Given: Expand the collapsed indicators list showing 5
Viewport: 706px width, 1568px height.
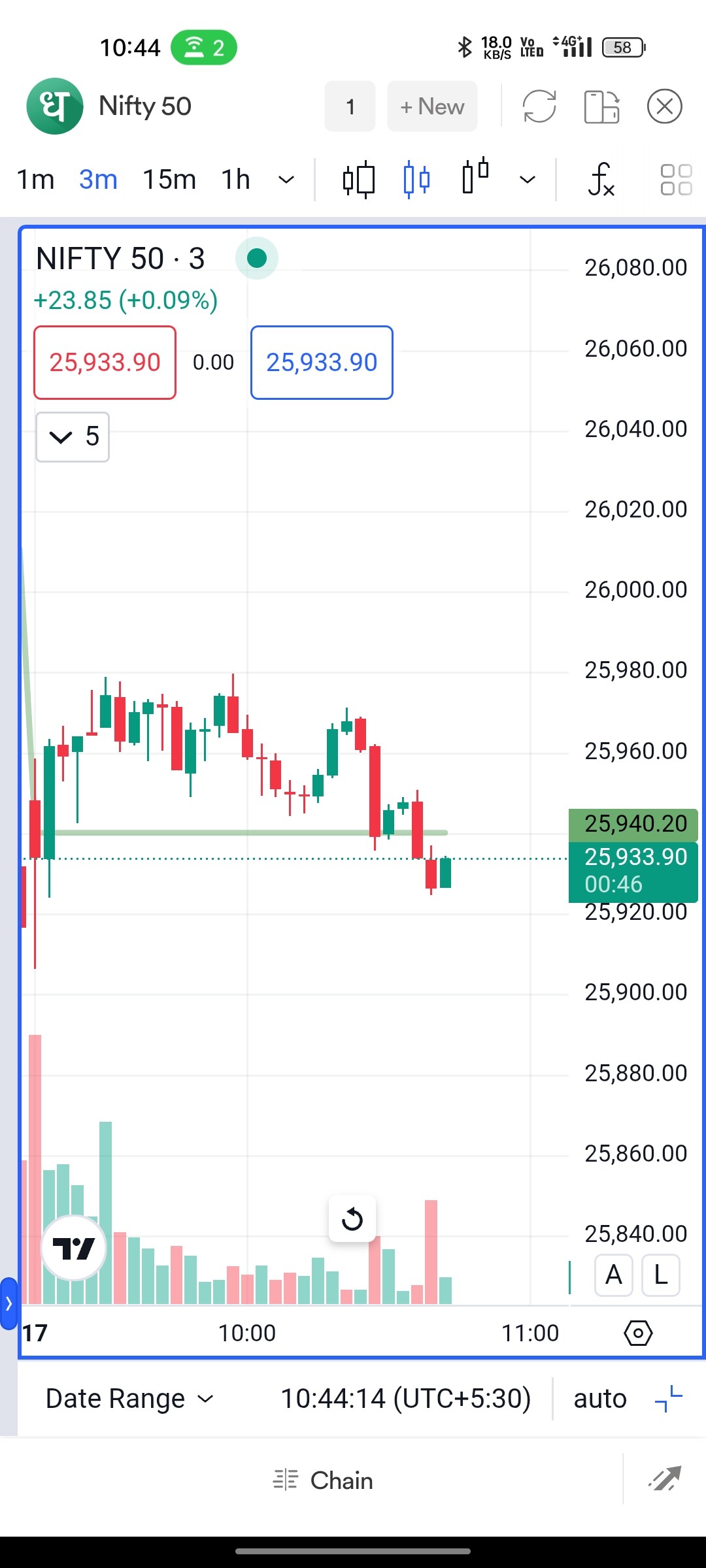Looking at the screenshot, I should click(x=73, y=437).
